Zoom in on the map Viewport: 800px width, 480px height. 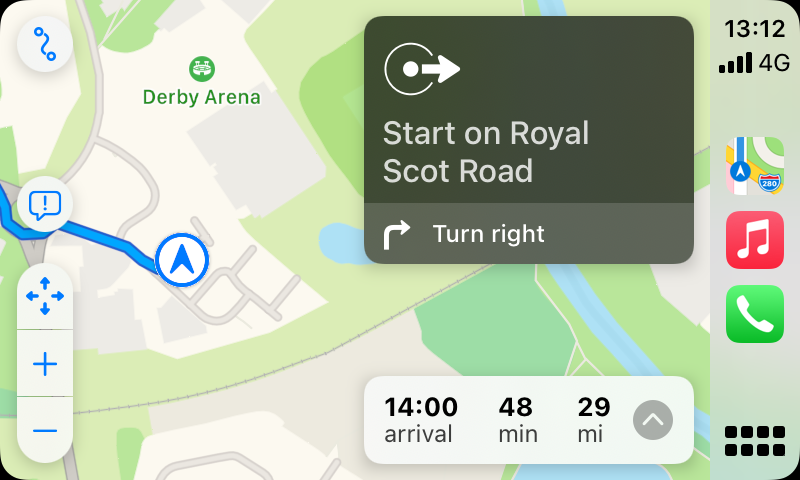point(45,364)
